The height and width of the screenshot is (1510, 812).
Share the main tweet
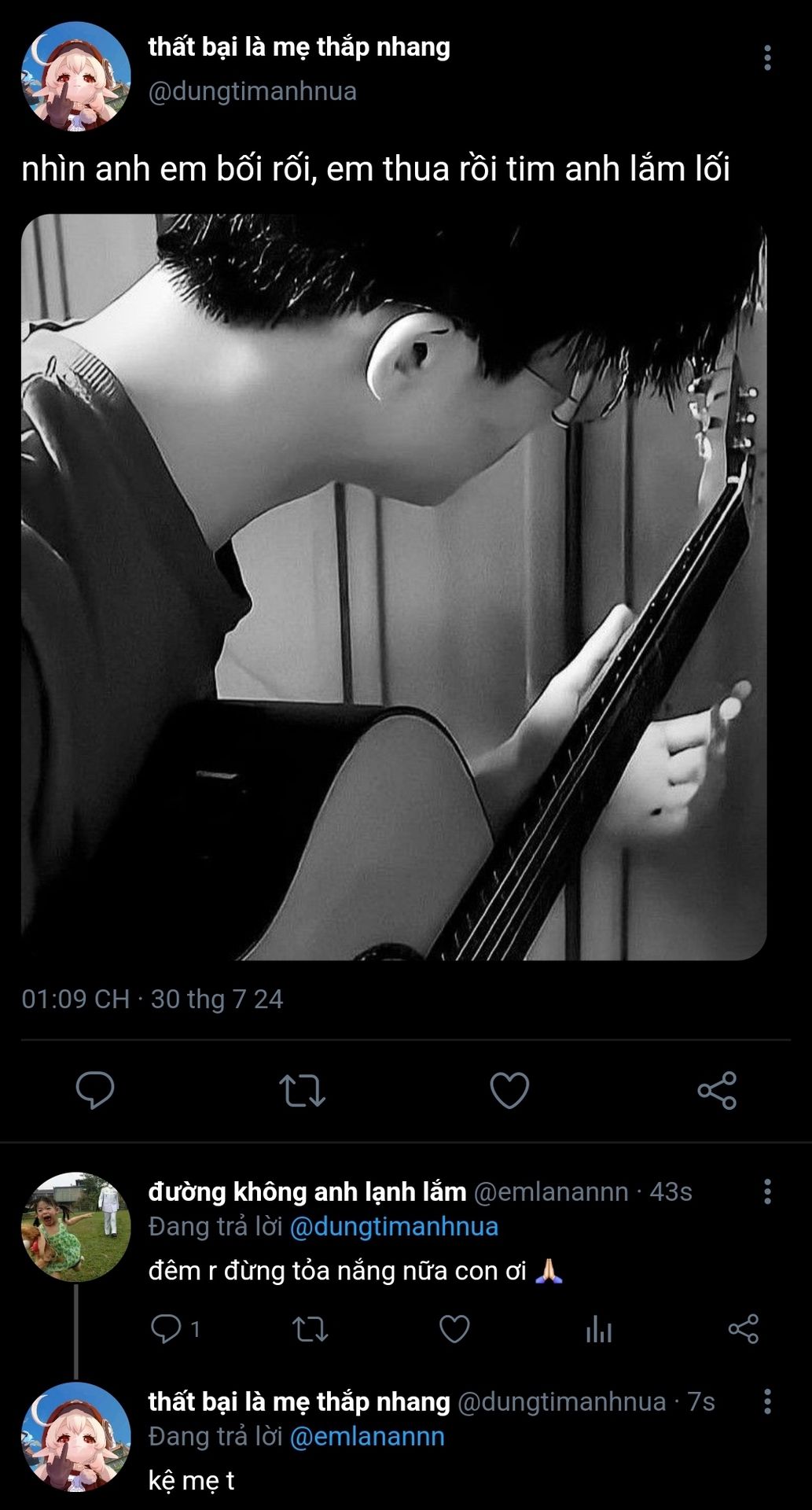pyautogui.click(x=717, y=1090)
